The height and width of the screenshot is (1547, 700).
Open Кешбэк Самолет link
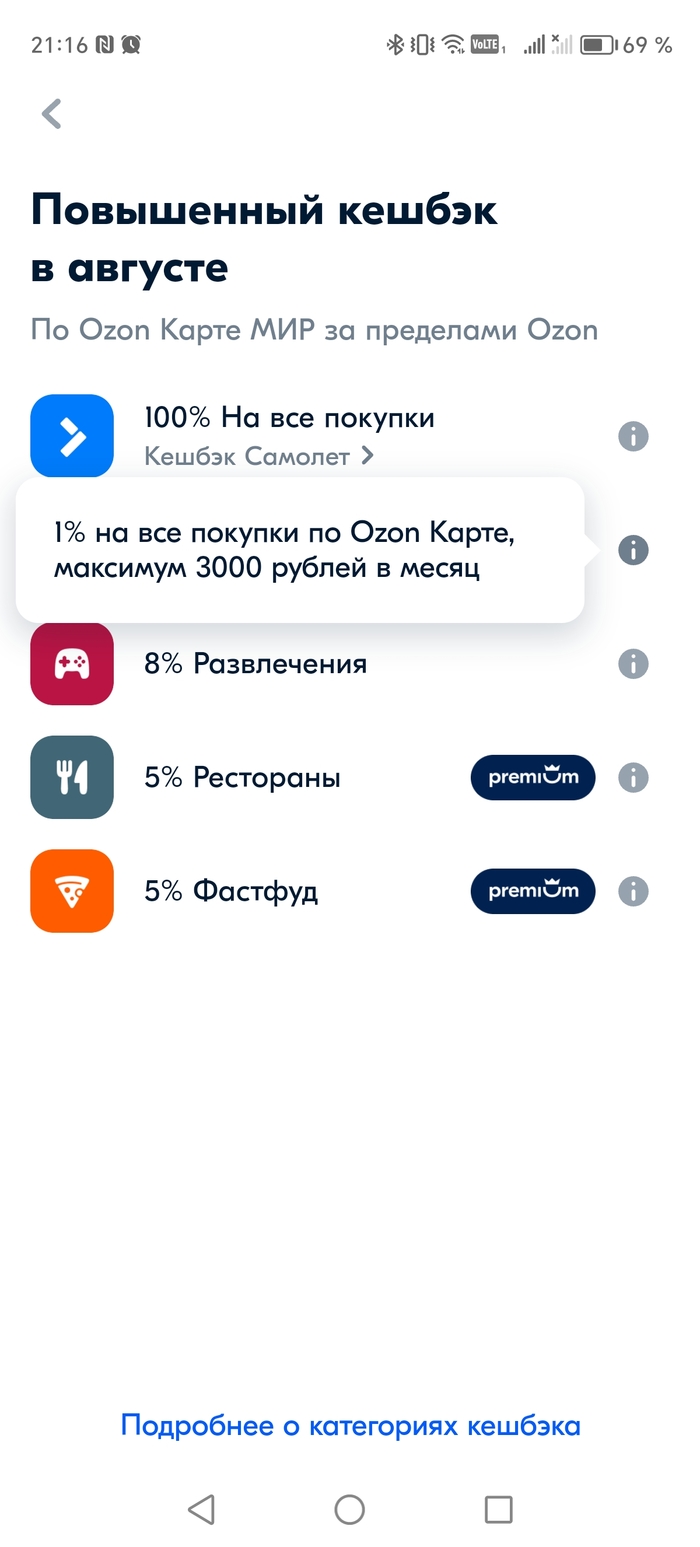click(x=258, y=456)
